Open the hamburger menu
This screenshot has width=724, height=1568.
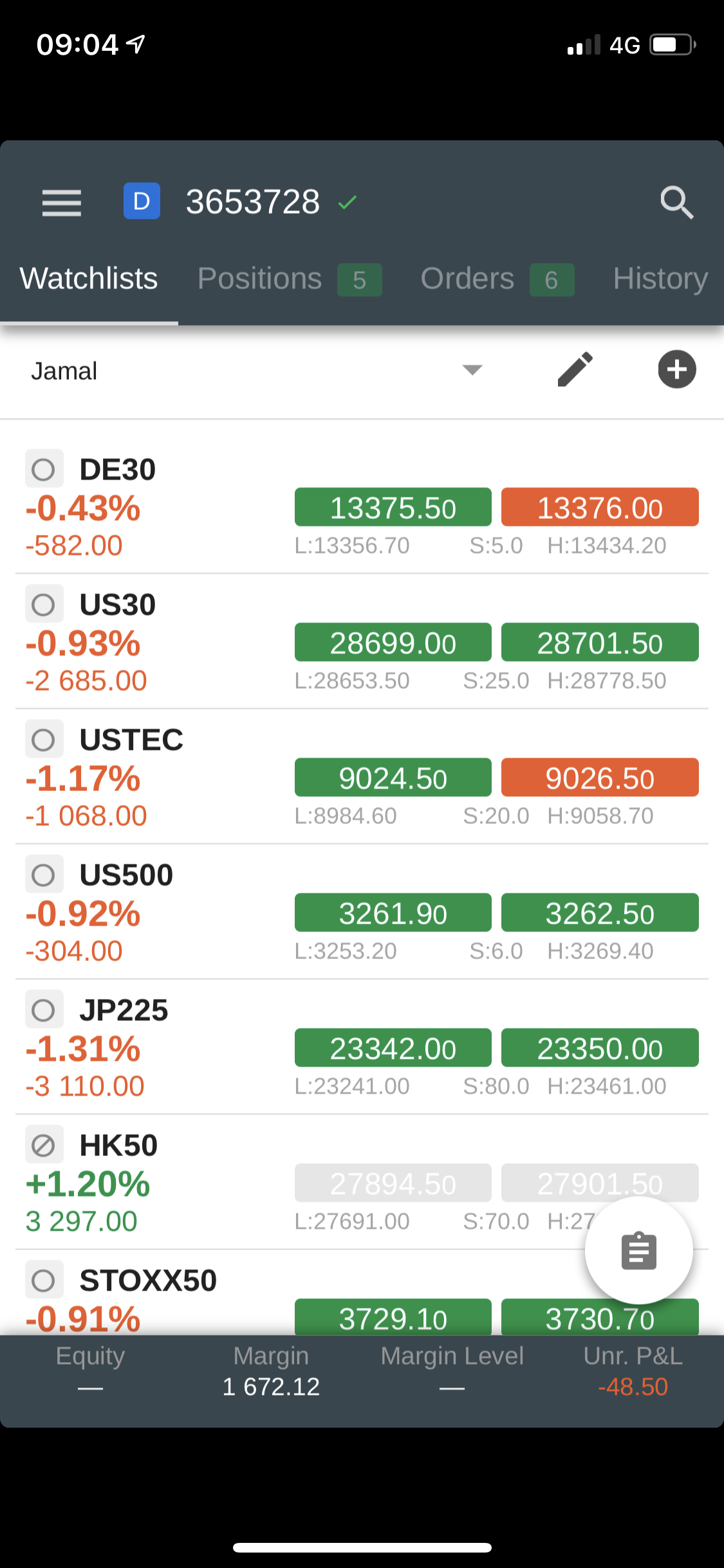click(62, 203)
